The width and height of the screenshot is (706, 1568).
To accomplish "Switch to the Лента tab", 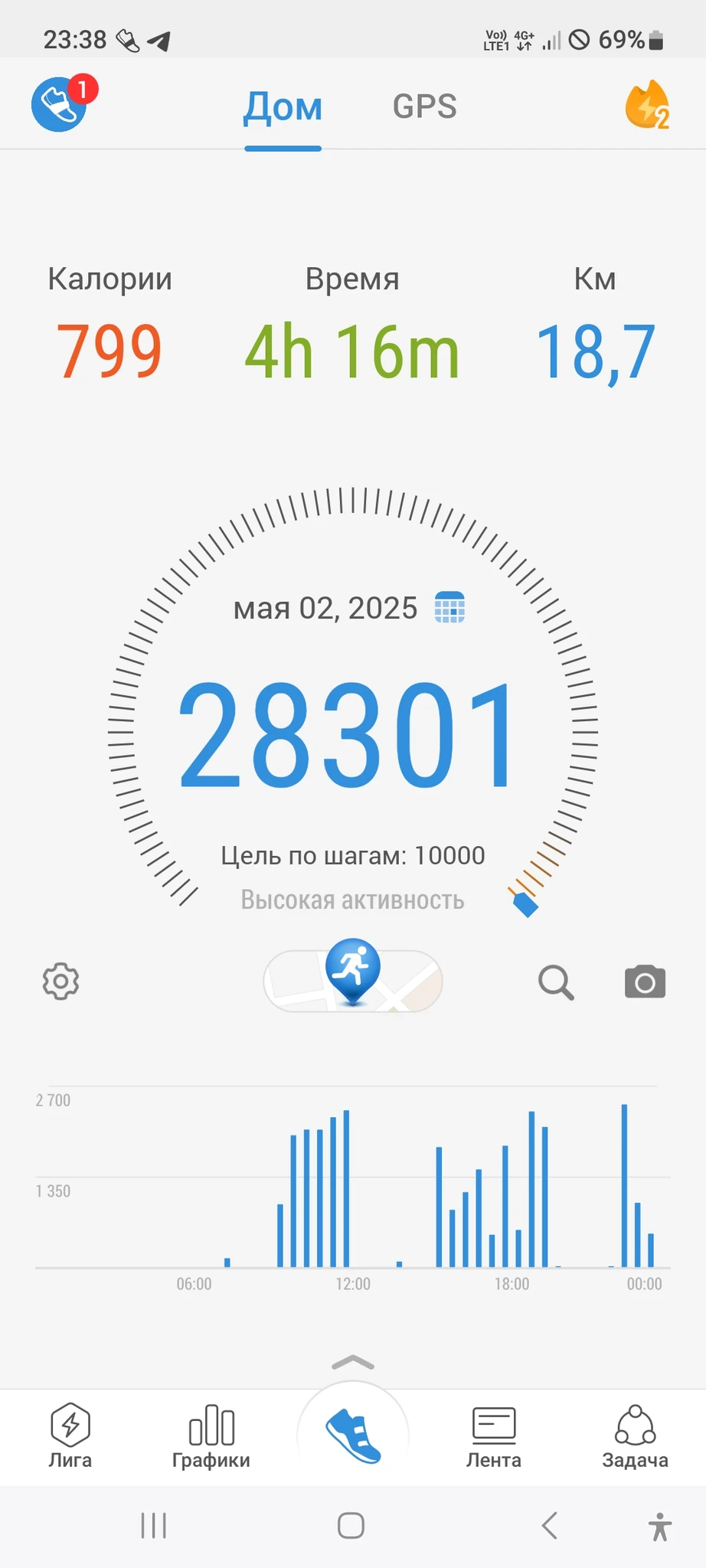I will pos(494,1436).
